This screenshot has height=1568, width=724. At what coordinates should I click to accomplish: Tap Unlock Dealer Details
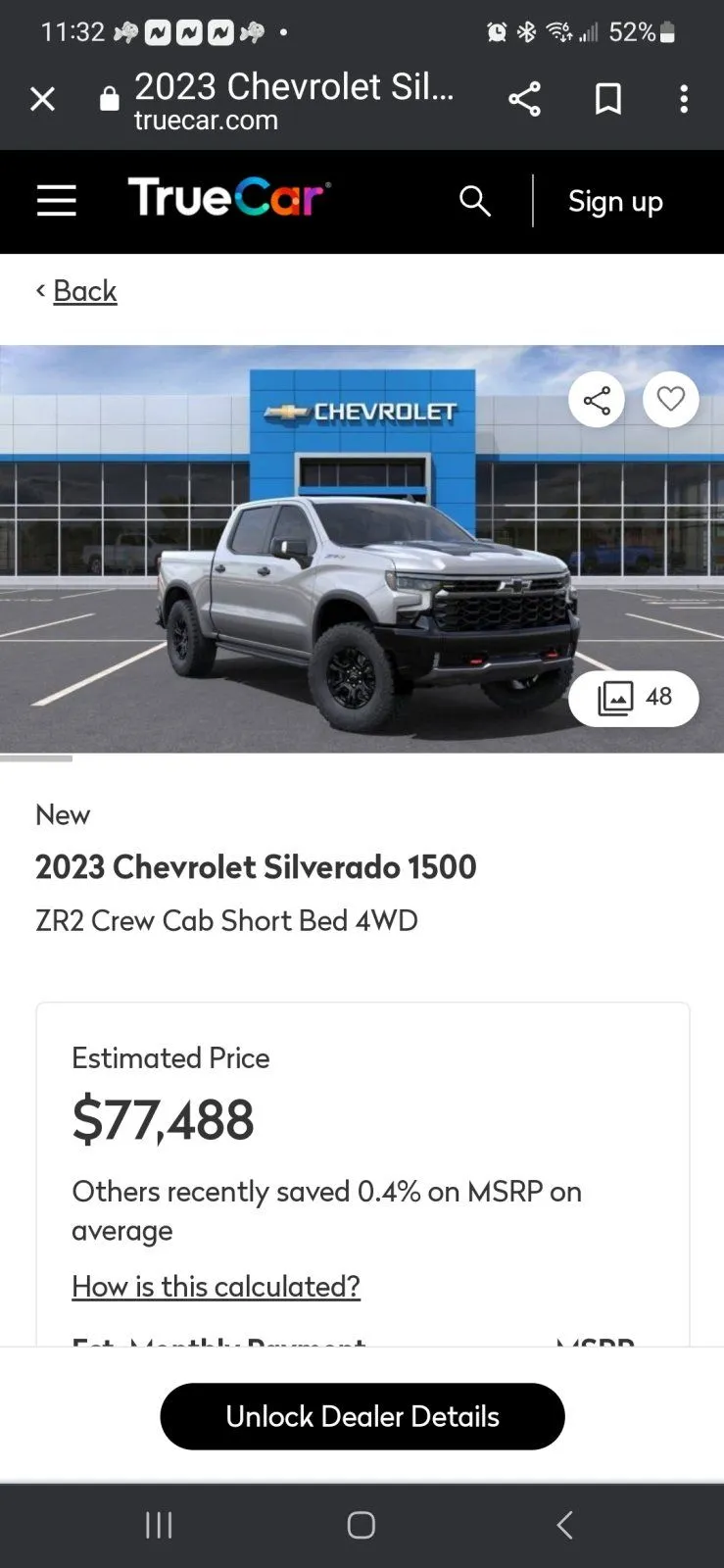(x=362, y=1416)
